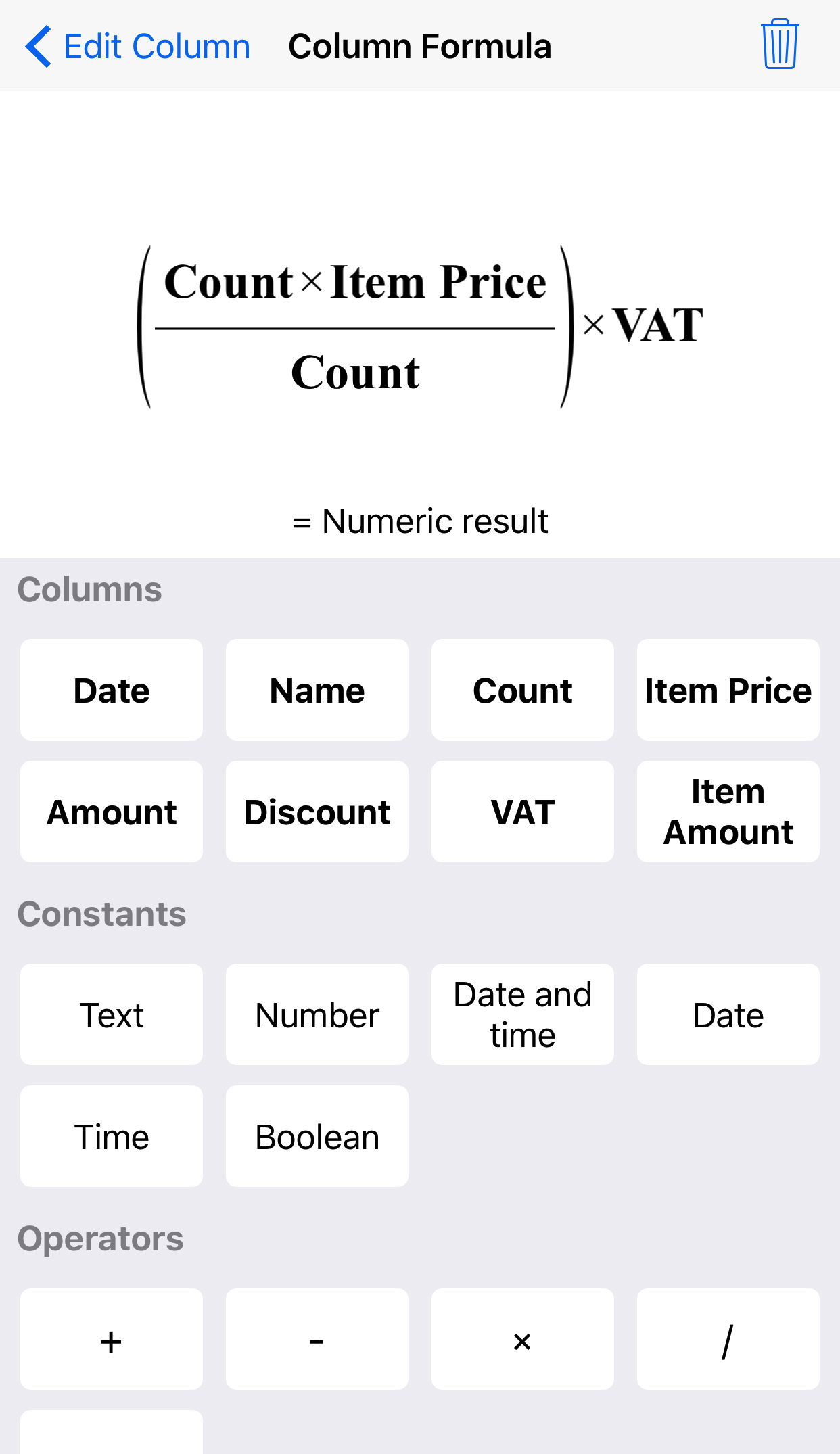Go back to Edit Column
The height and width of the screenshot is (1454, 840).
click(x=137, y=47)
